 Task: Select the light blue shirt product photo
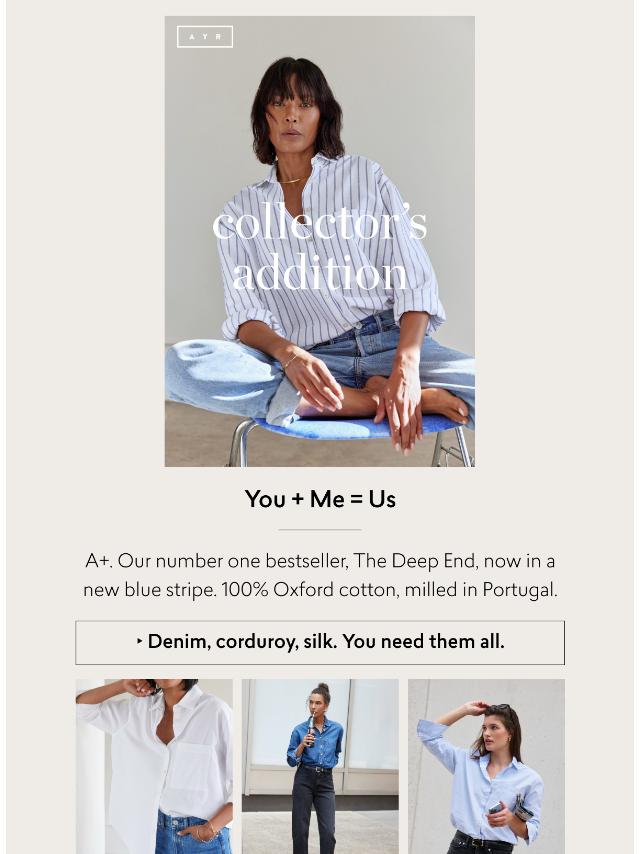click(486, 766)
